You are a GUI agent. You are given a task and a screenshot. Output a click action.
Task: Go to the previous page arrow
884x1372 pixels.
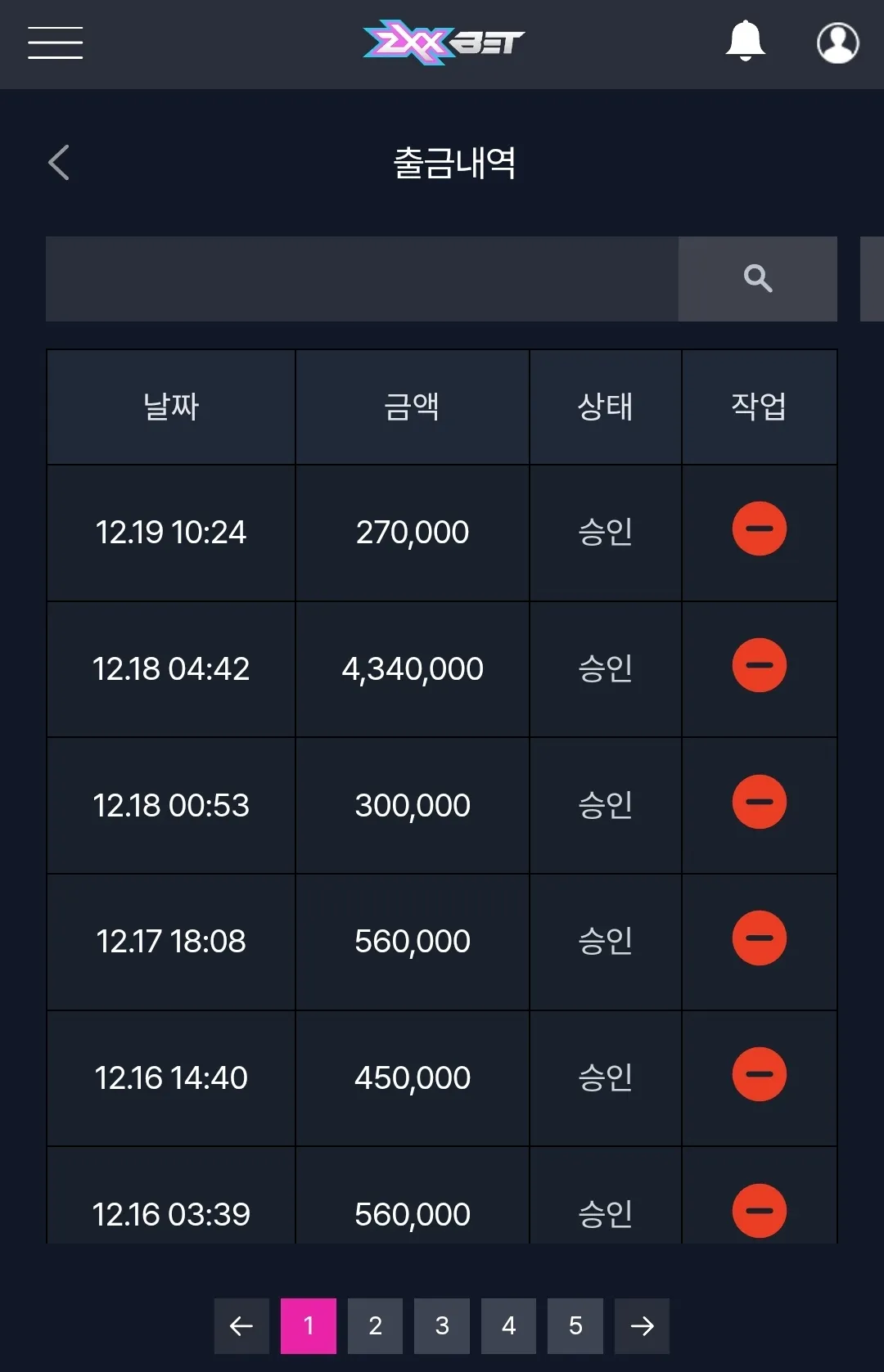coord(241,1325)
